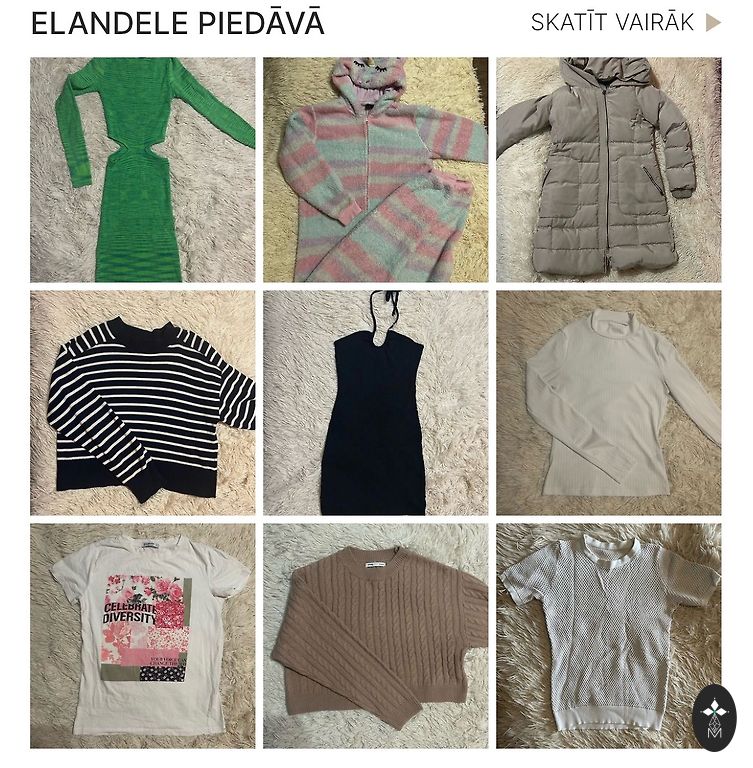Image resolution: width=753 pixels, height=768 pixels.
Task: Select the navy striped sweater item
Action: point(142,402)
